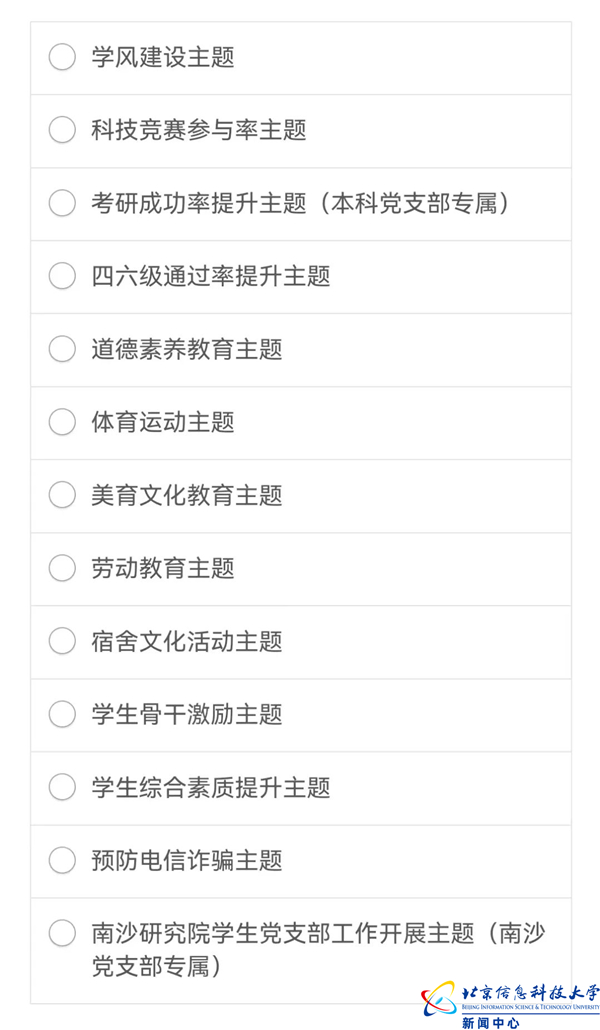This screenshot has width=600, height=1030.
Task: Select 预防电信诈骗主题
Action: click(62, 860)
